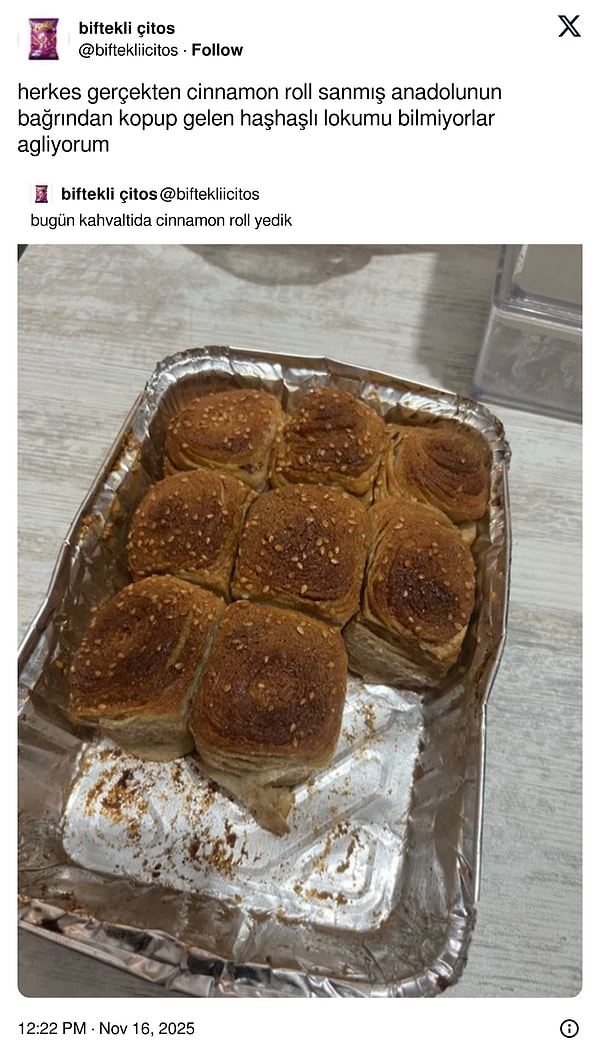Open the X logo link

point(569,27)
